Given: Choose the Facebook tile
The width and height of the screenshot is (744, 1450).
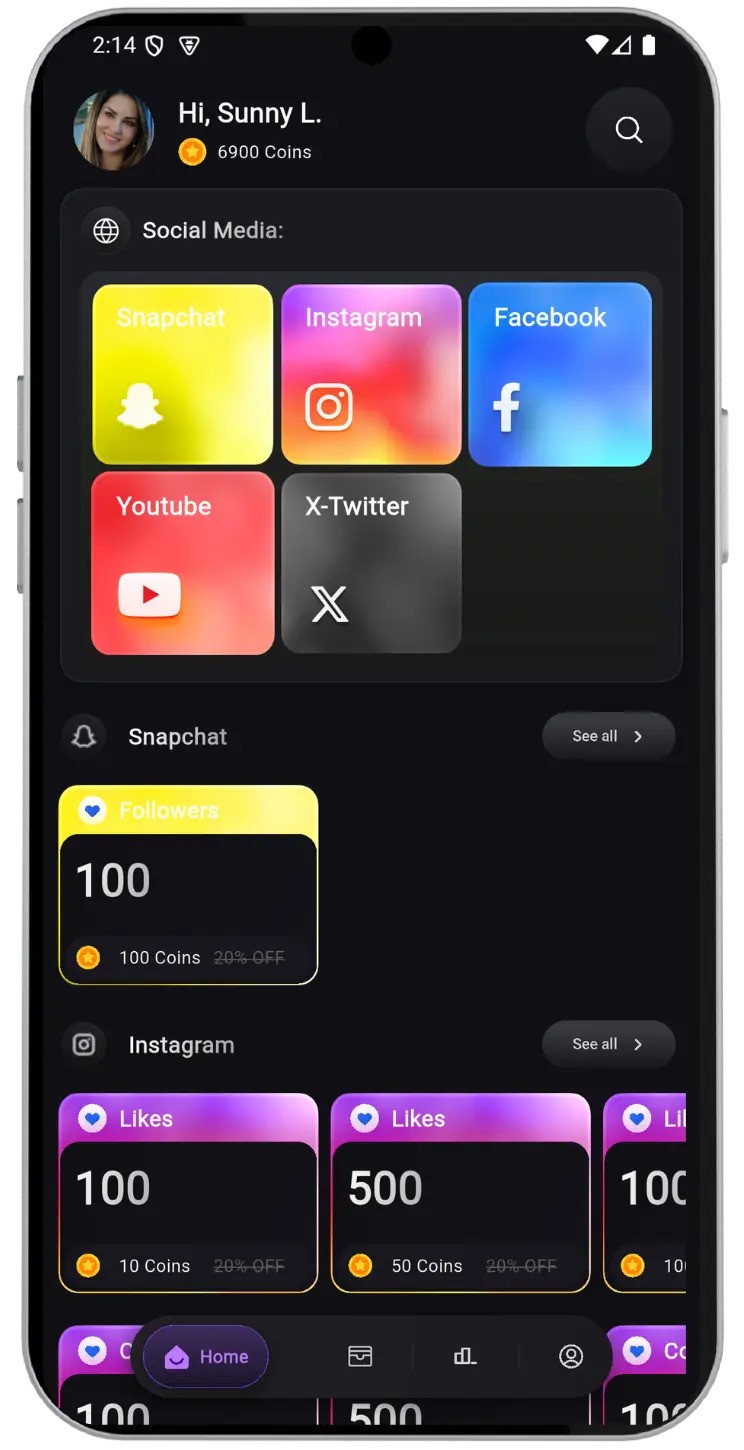Looking at the screenshot, I should [x=560, y=374].
